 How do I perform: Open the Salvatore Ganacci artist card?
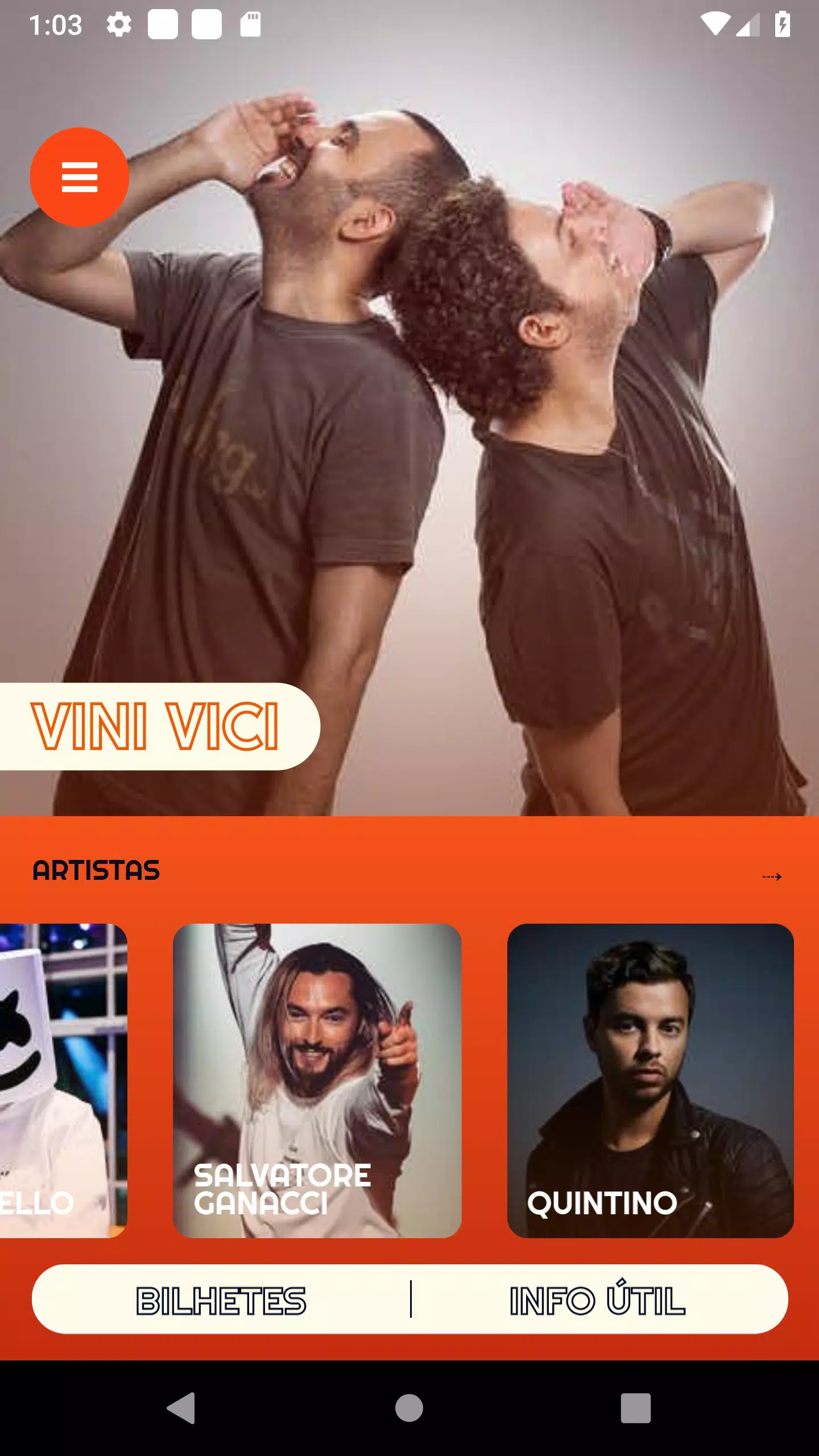tap(317, 1079)
